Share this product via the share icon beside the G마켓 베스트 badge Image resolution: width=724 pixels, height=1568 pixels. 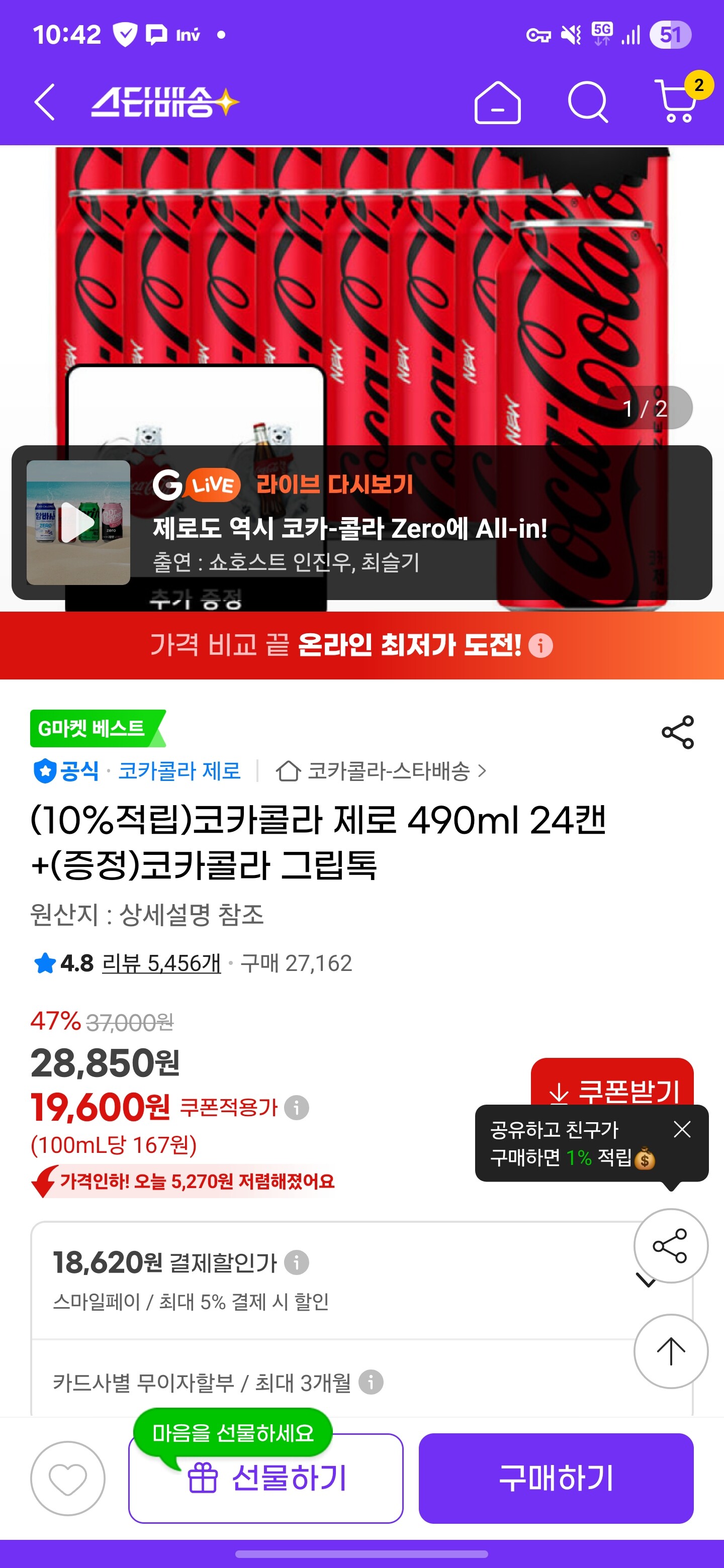[677, 732]
